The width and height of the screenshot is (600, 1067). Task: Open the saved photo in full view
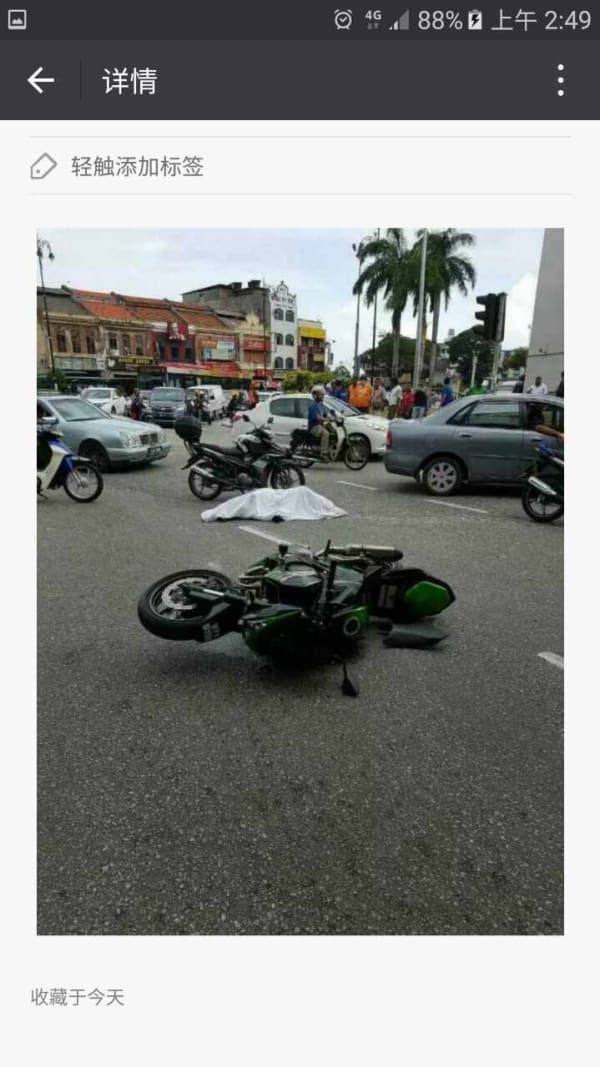300,581
